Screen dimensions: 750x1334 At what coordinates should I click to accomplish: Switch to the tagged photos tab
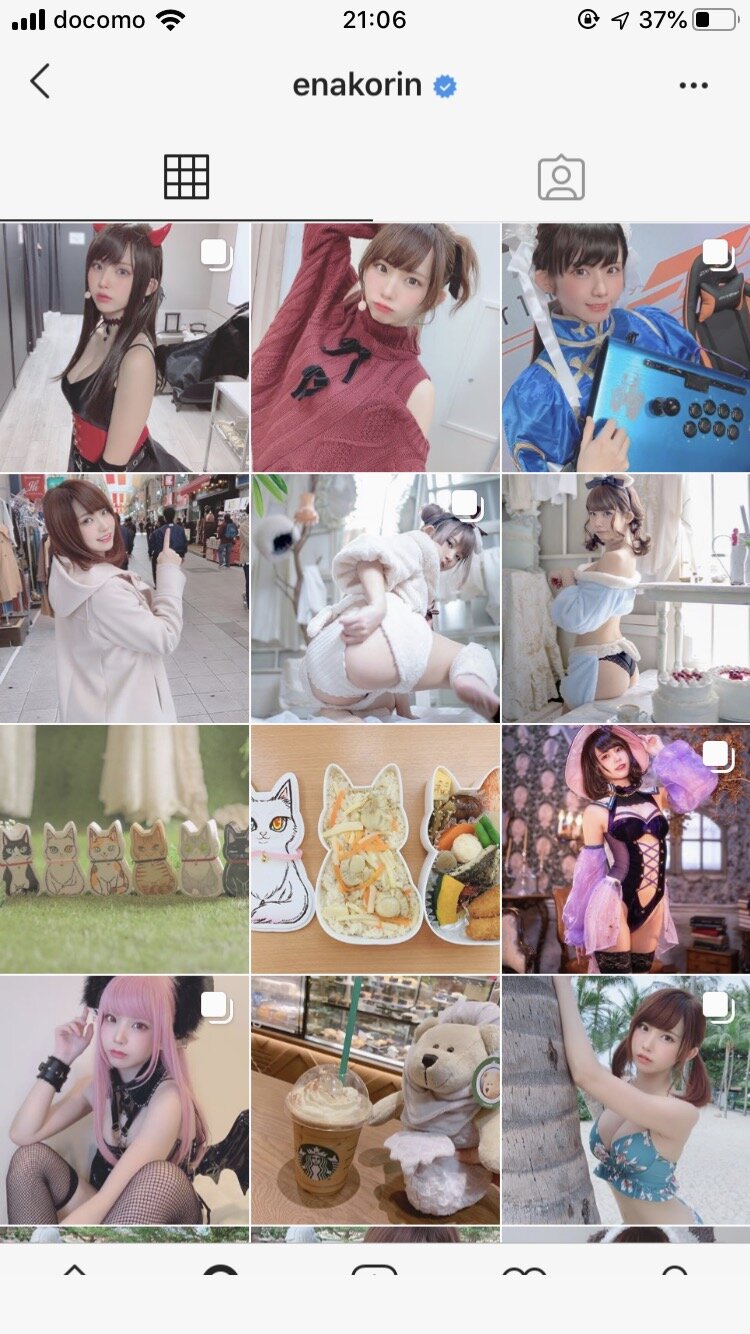[561, 178]
